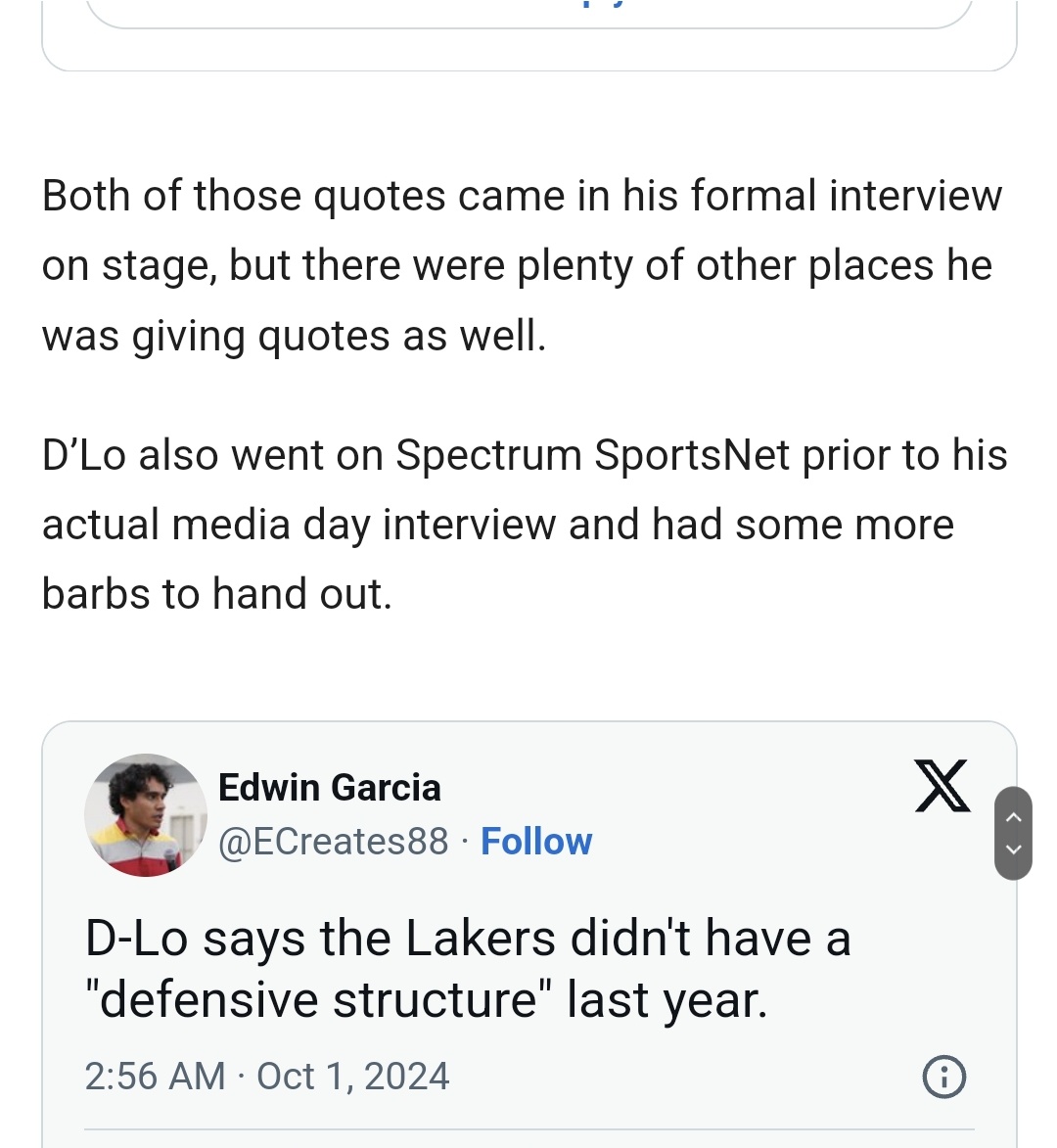
Task: Follow Edwin Garcia on X
Action: [x=536, y=842]
